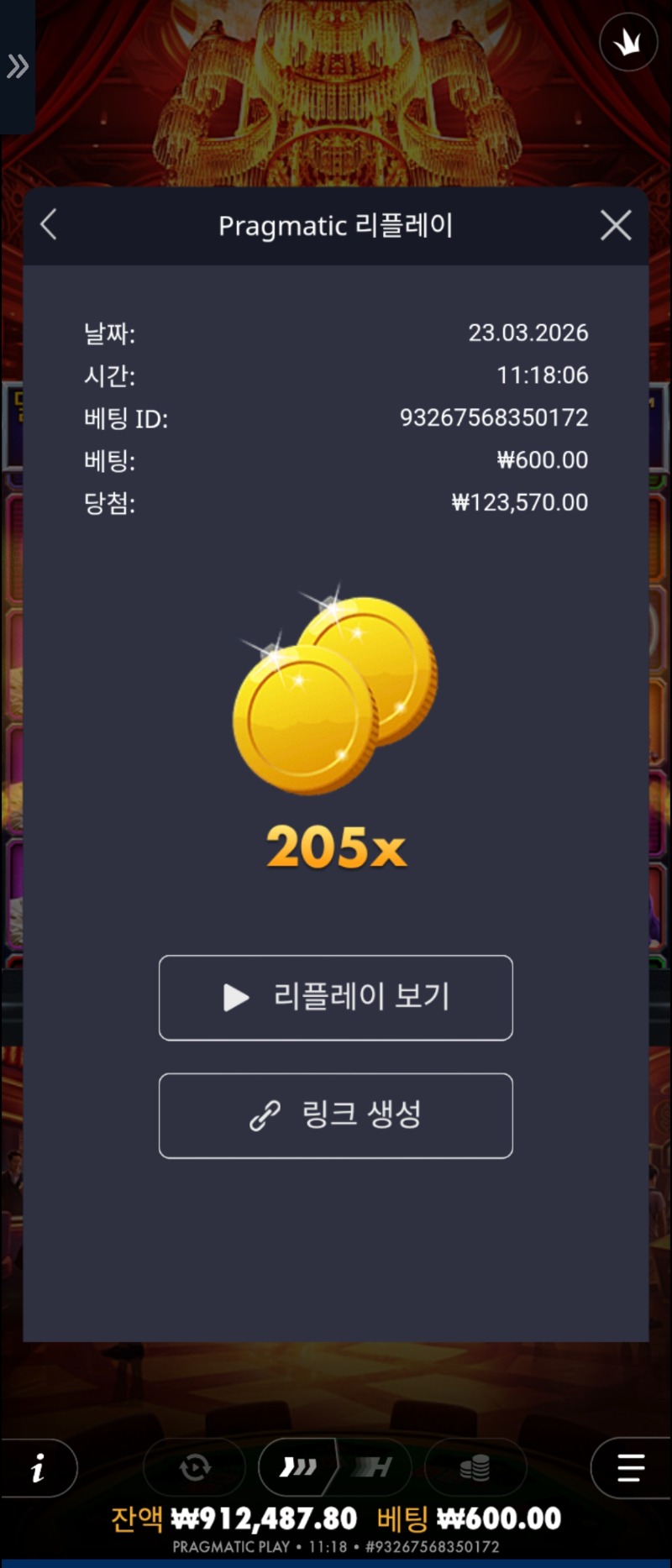
Task: Open the hamburger menu
Action: 630,1467
